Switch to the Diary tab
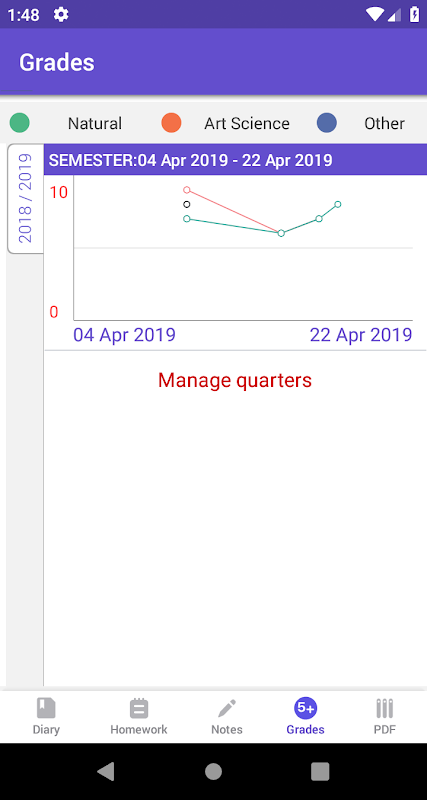 (x=46, y=716)
